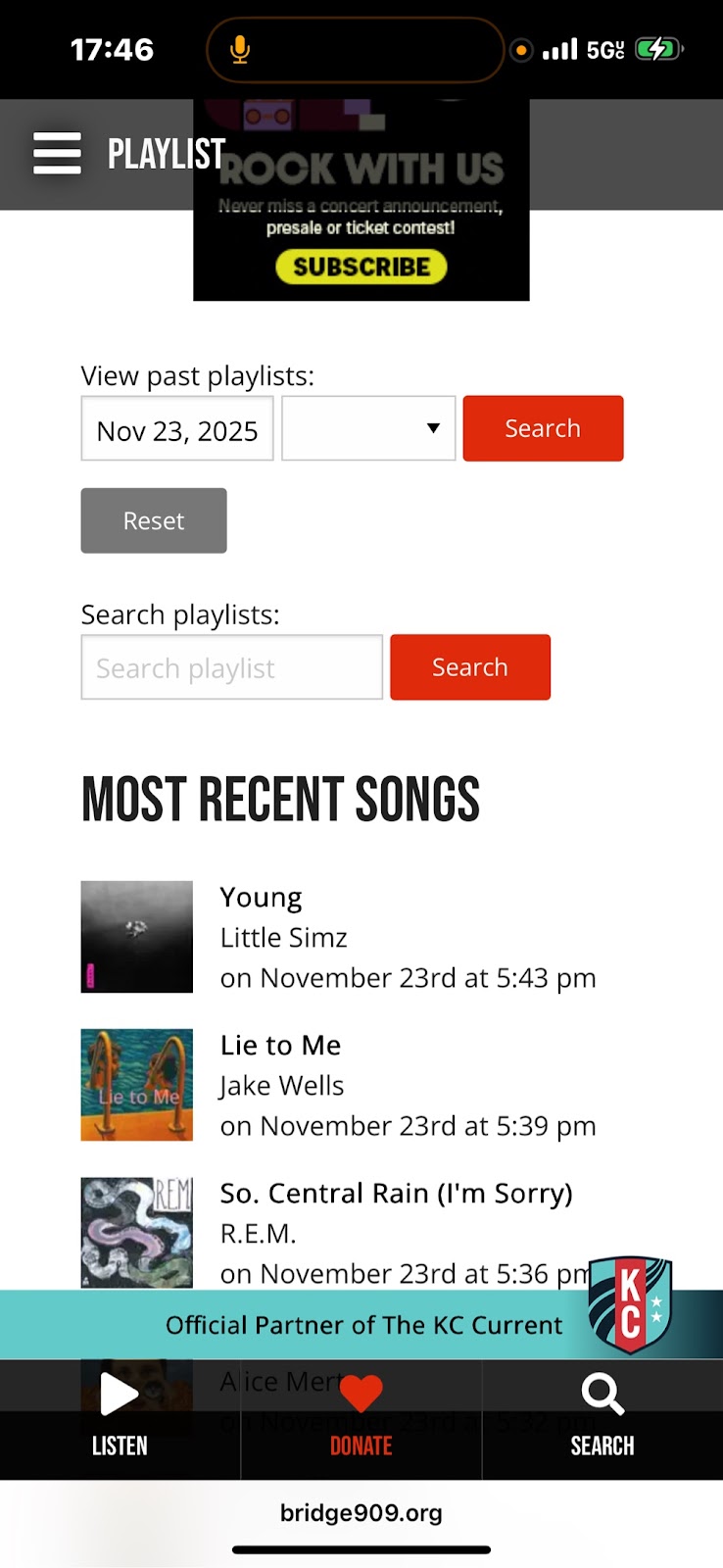723x1568 pixels.
Task: Open the Donate heart tab
Action: tap(361, 1416)
